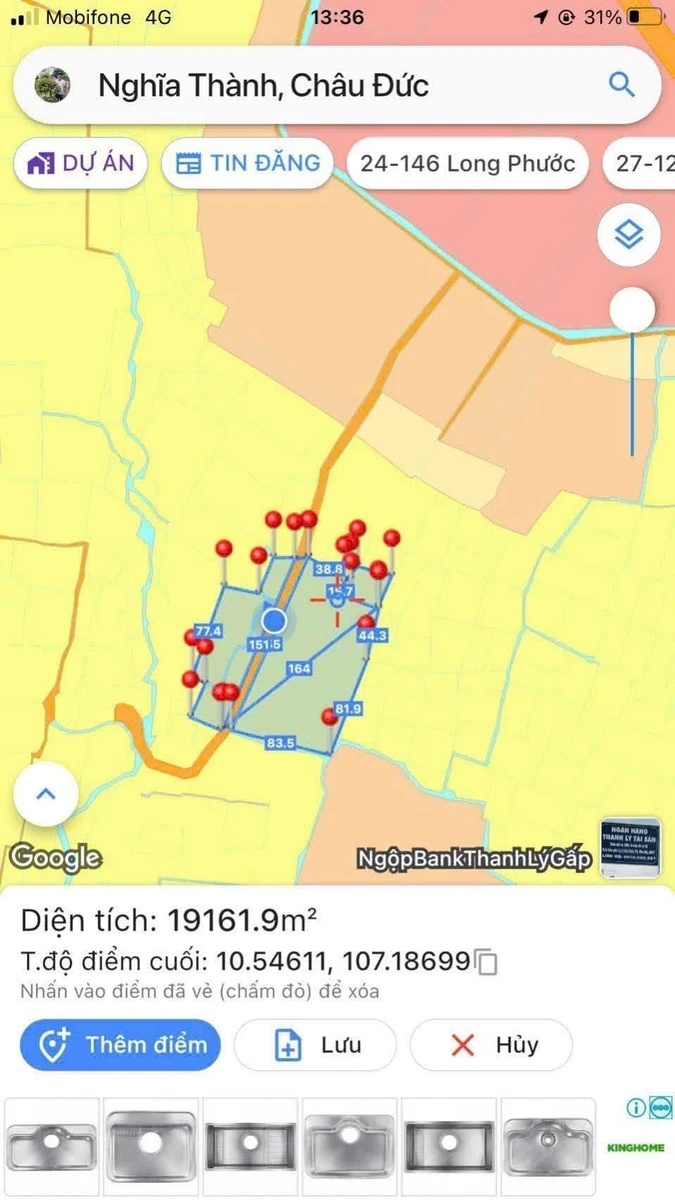Image resolution: width=675 pixels, height=1200 pixels.
Task: Tap the search magnifier icon
Action: coord(622,85)
